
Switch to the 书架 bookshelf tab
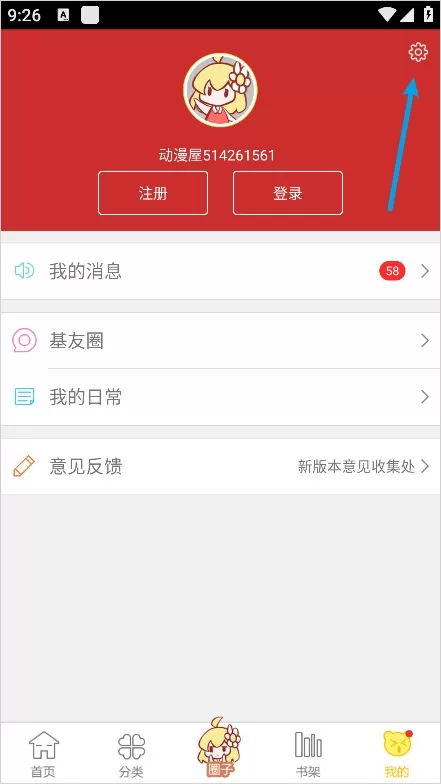[x=308, y=754]
